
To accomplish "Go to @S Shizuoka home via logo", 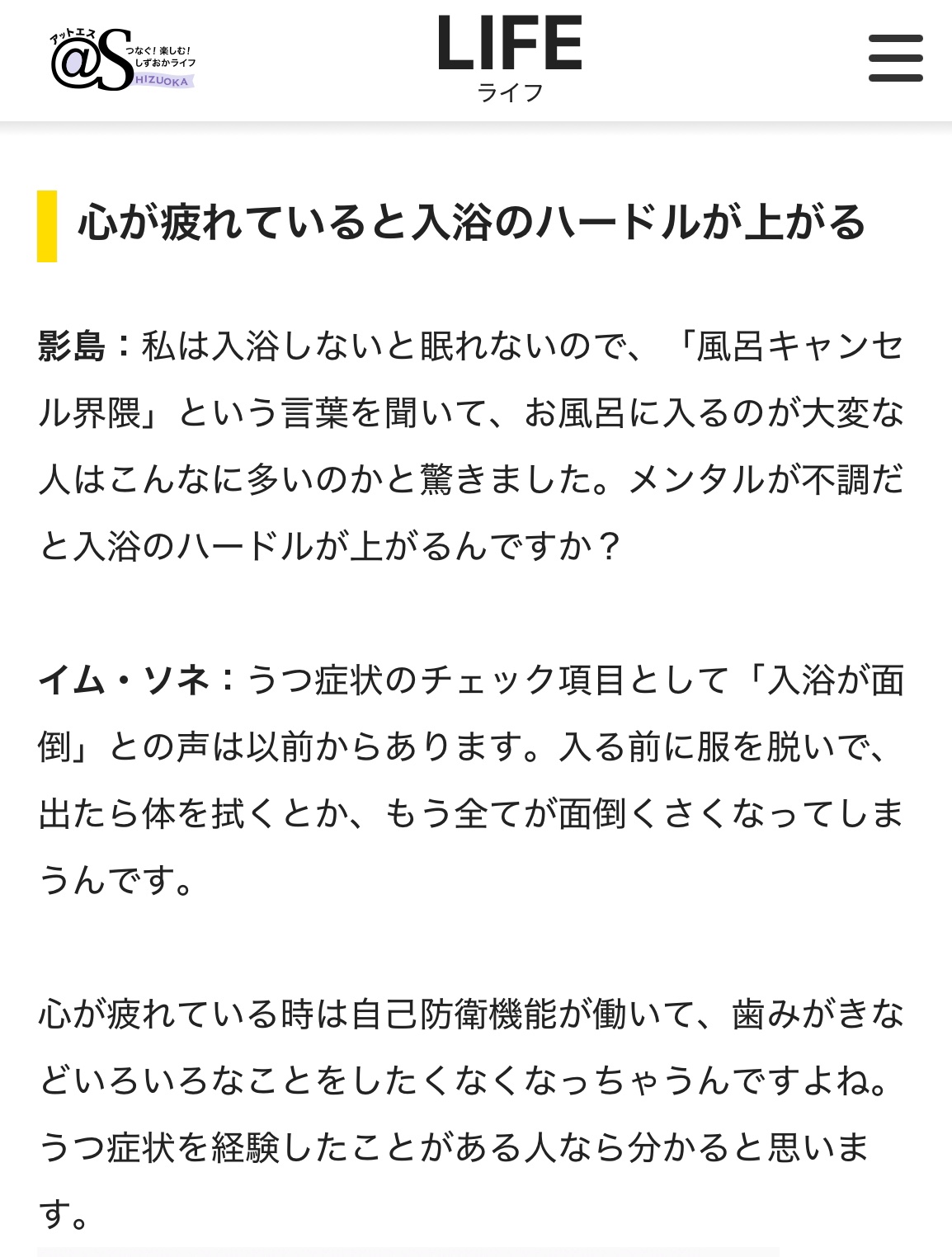I will [x=121, y=59].
